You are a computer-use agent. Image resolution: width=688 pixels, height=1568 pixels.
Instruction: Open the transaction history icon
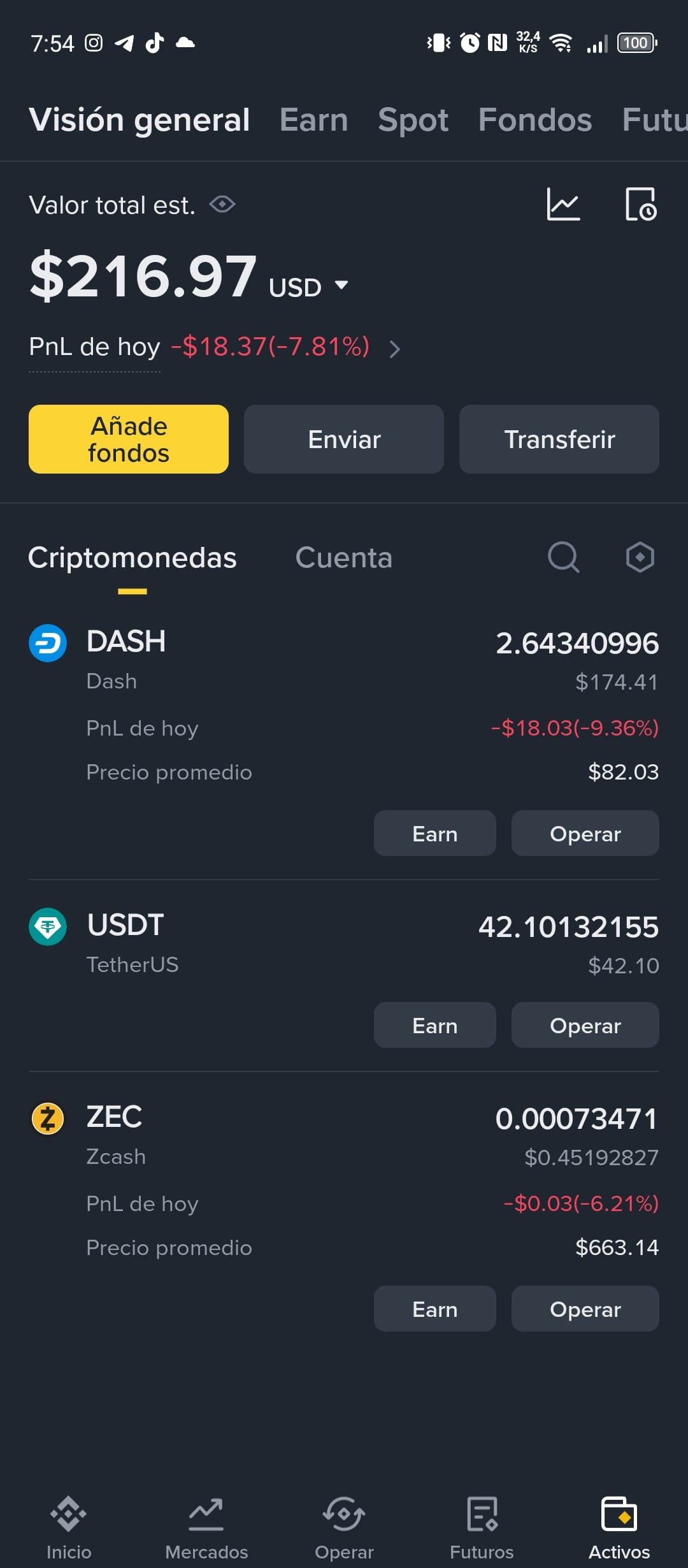pos(641,204)
